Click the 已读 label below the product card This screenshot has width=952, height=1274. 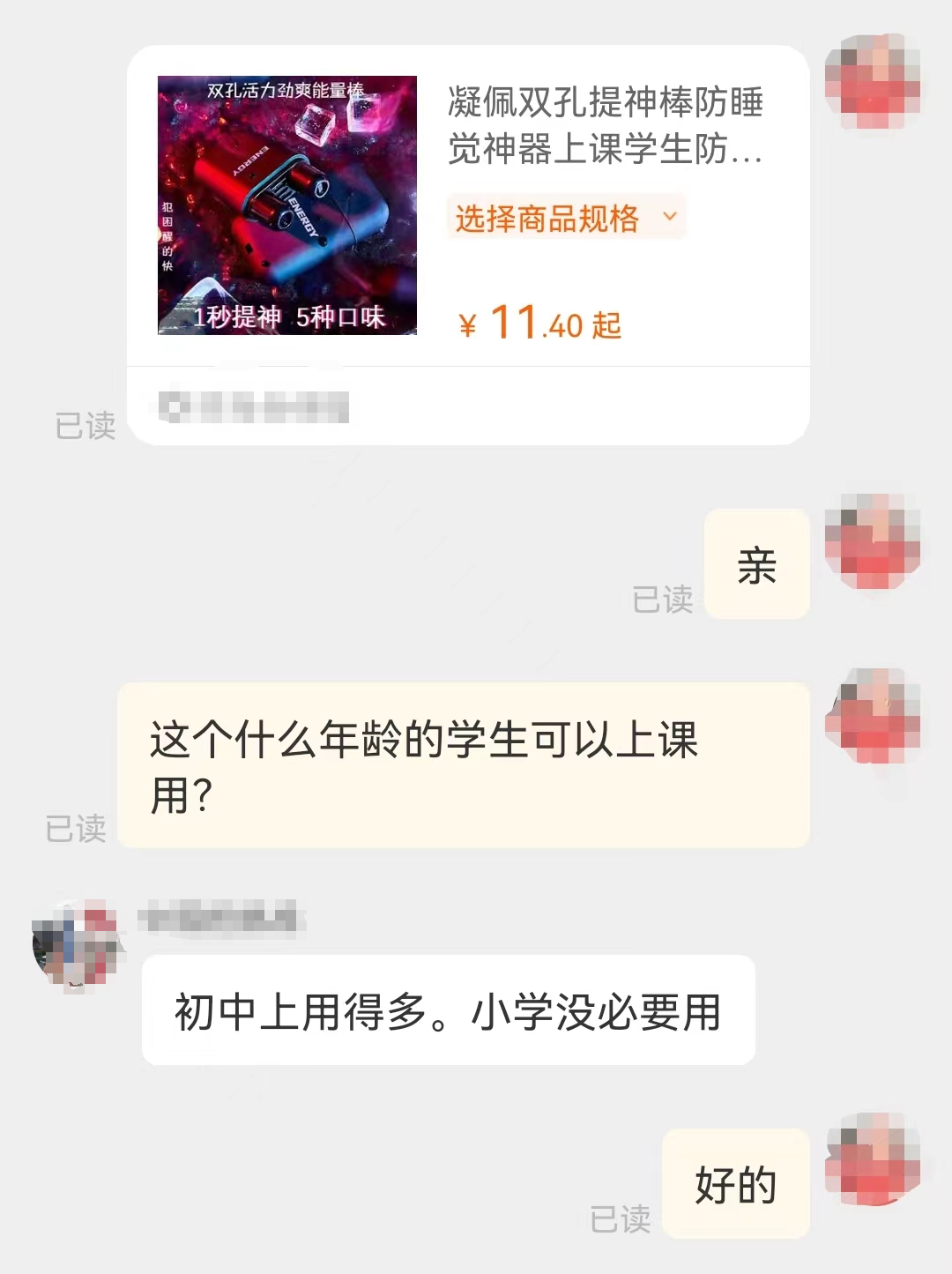pyautogui.click(x=86, y=426)
